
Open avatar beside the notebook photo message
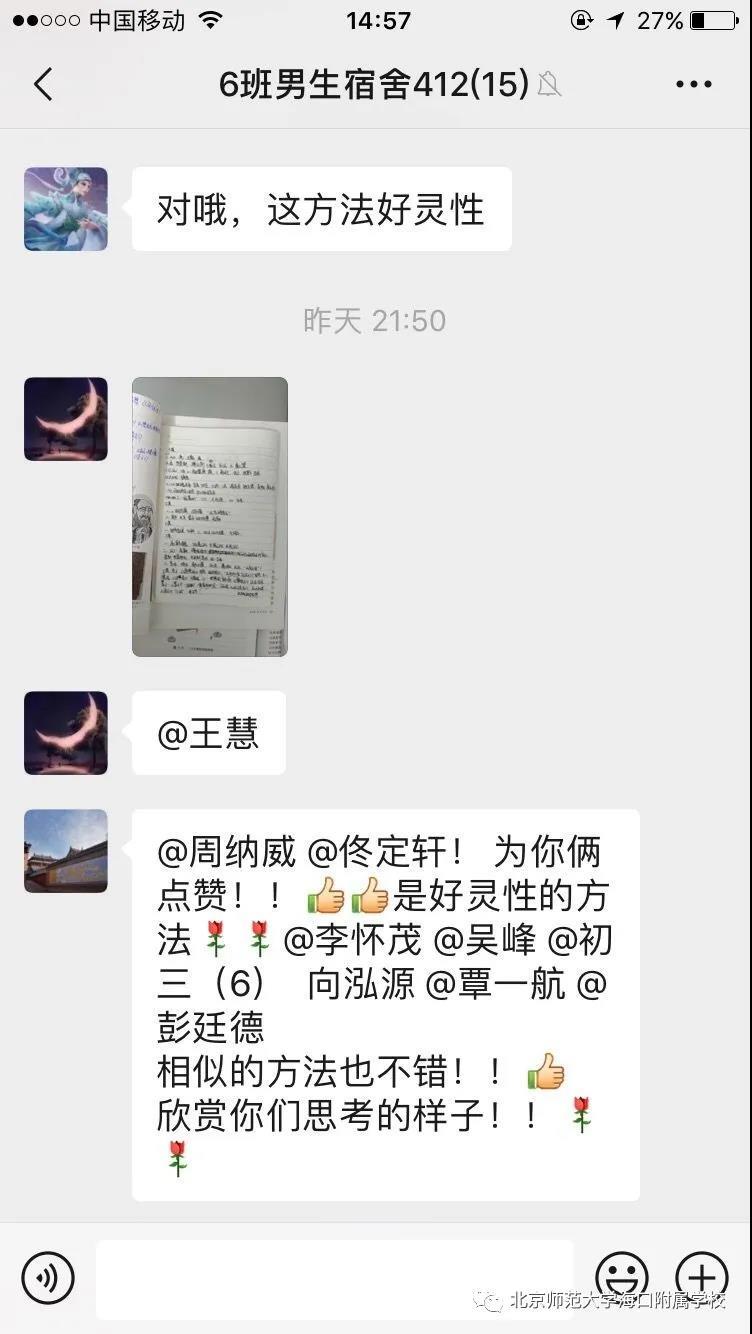click(x=66, y=419)
